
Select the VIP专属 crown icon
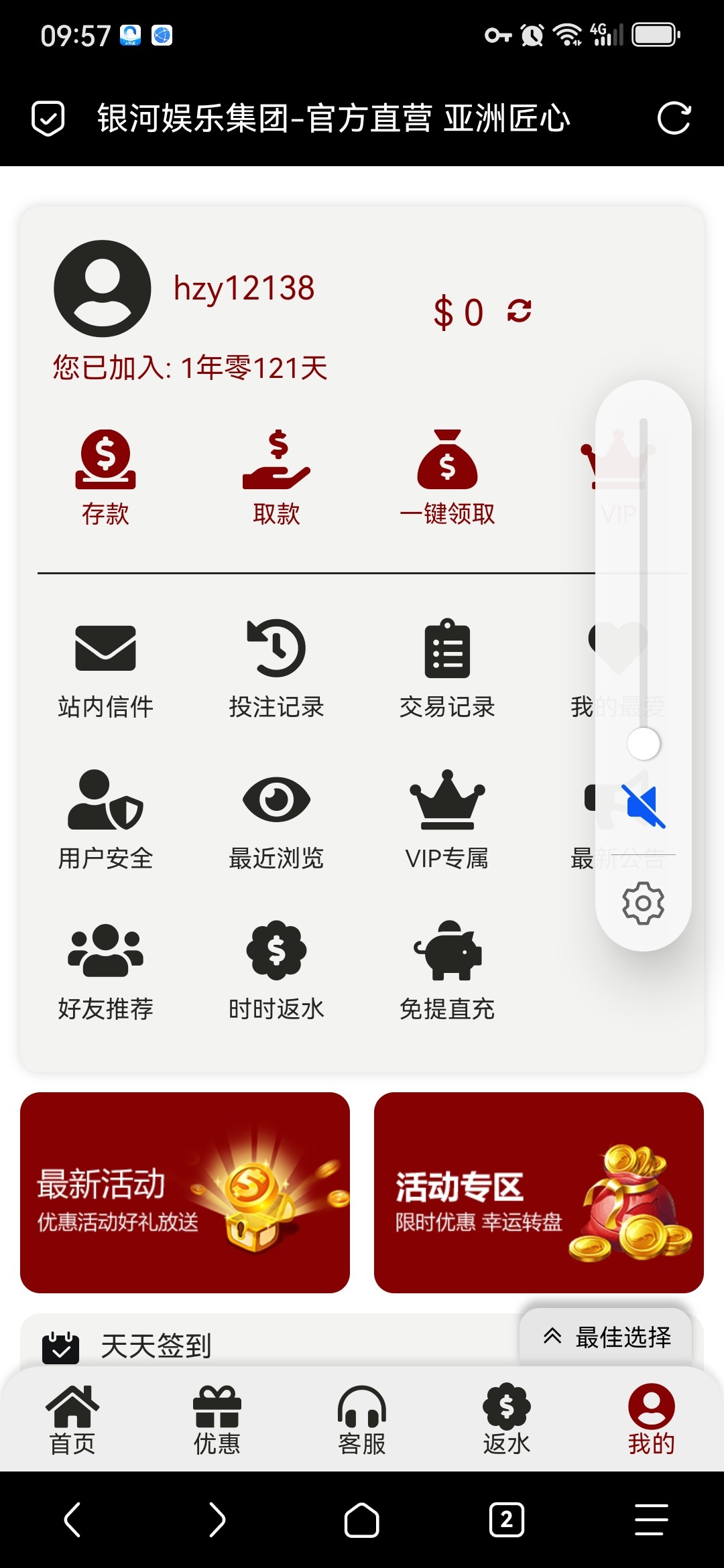[x=446, y=802]
